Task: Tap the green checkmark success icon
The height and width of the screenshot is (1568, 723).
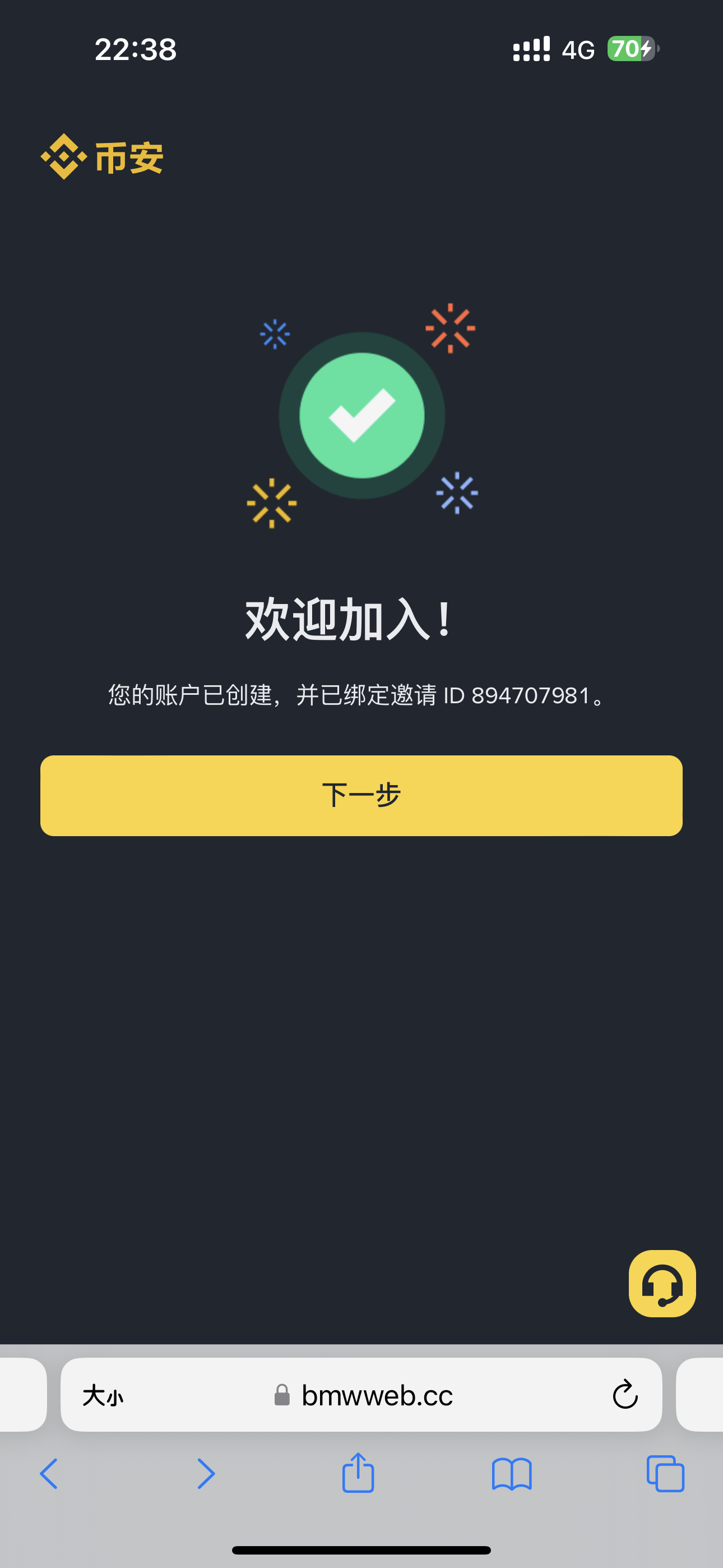Action: [x=361, y=416]
